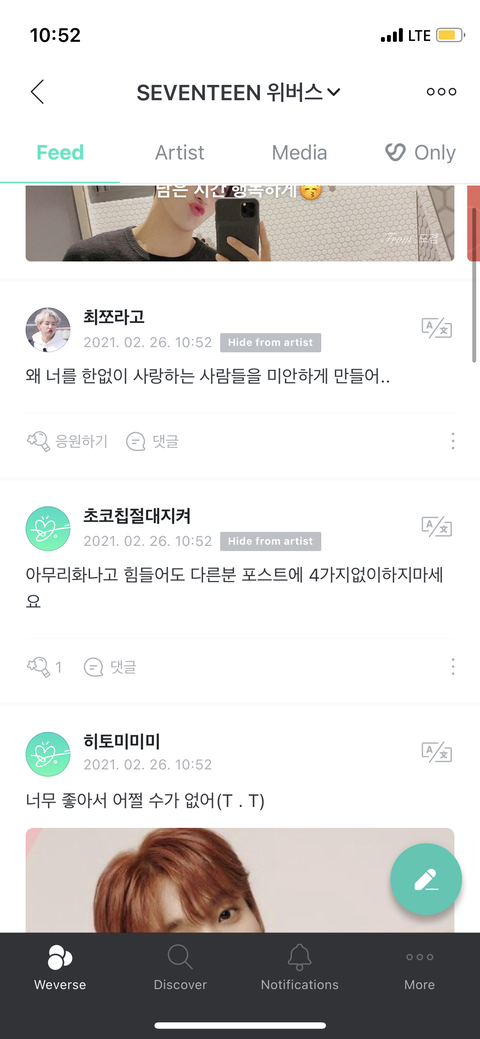Open more options on 최쪼라고's post
The width and height of the screenshot is (480, 1039).
click(453, 441)
